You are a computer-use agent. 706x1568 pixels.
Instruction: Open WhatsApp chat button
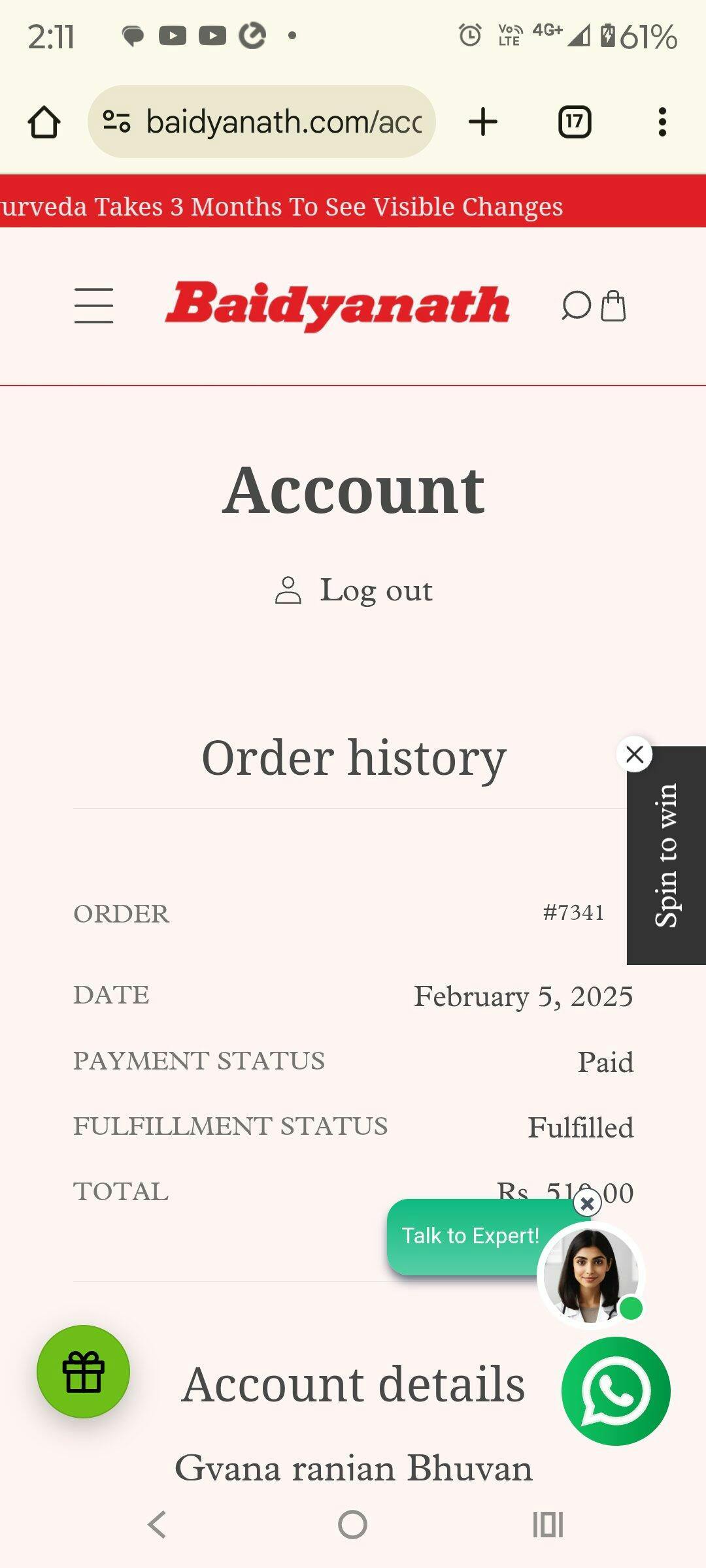point(616,1391)
